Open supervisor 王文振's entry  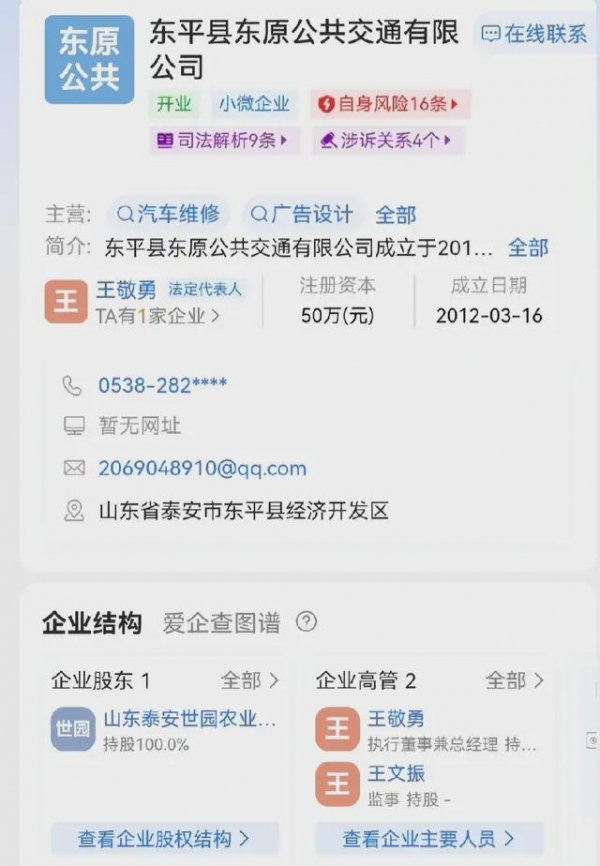396,775
